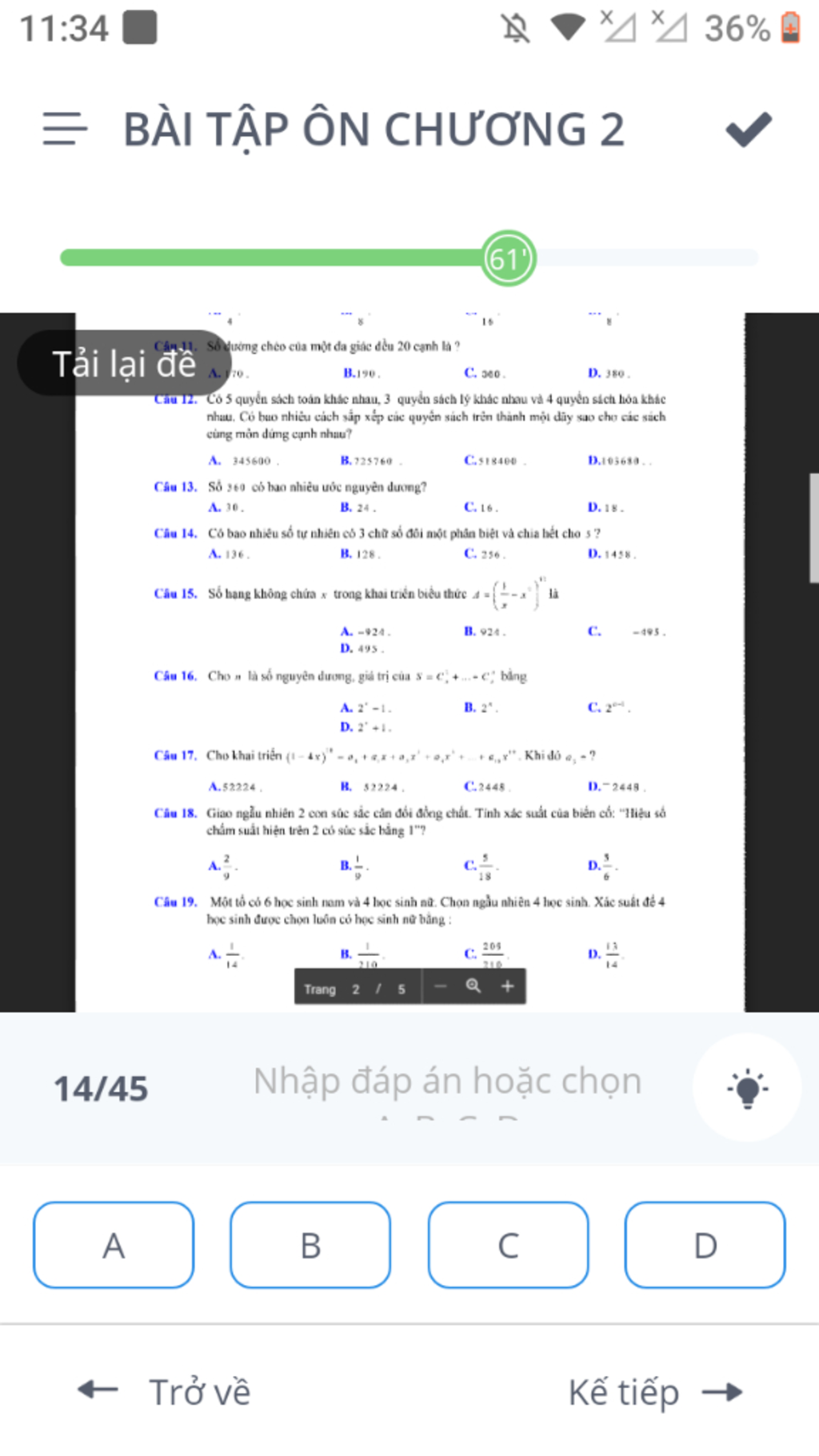The image size is (819, 1456).
Task: Zoom out the document with the minus button
Action: (440, 986)
